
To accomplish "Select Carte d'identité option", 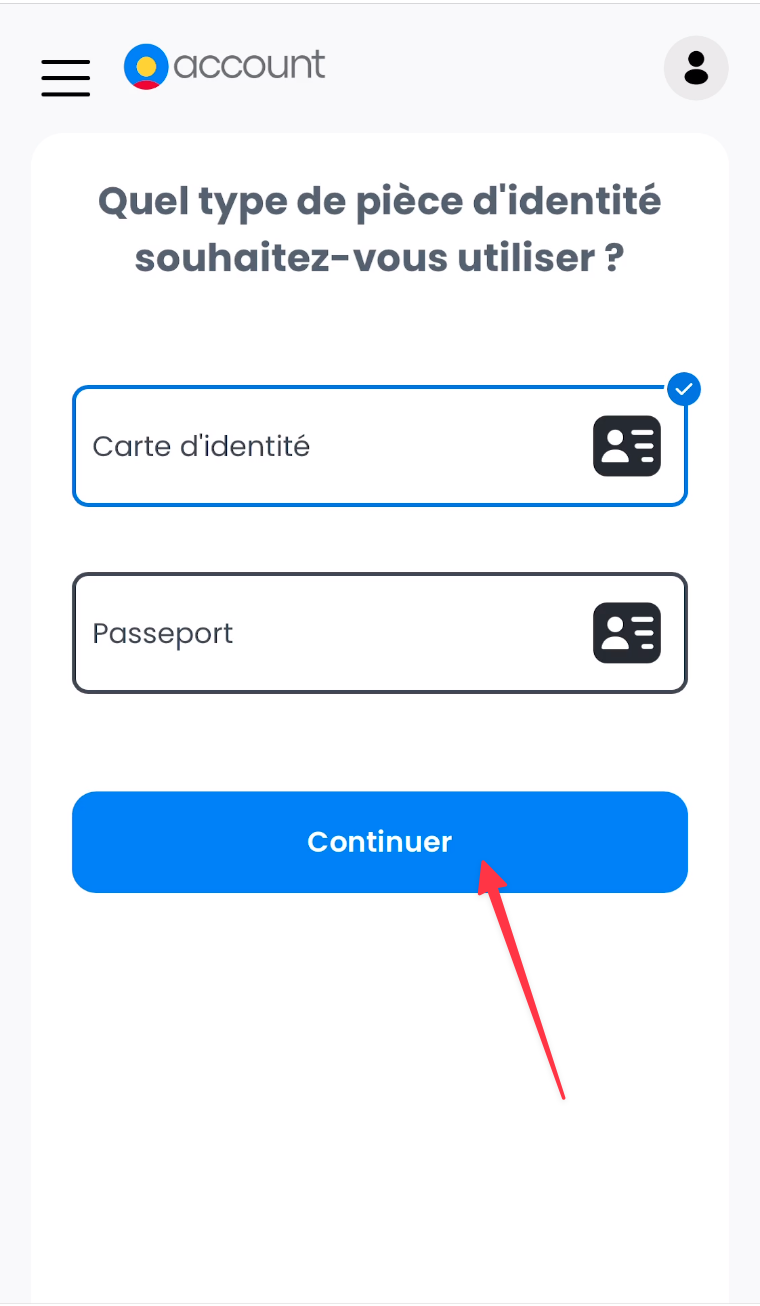I will 380,446.
